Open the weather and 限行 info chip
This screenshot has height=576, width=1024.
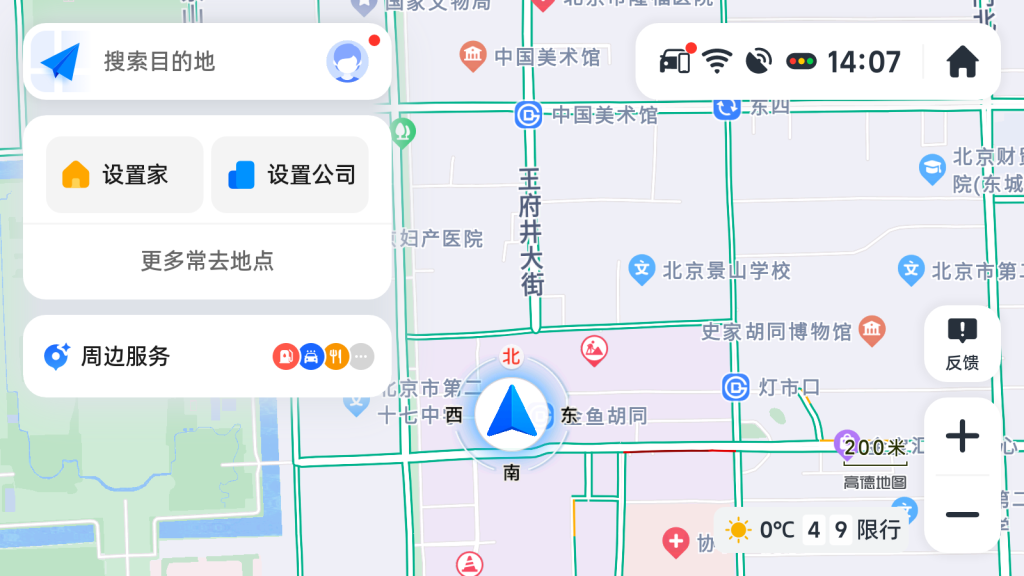tap(817, 530)
